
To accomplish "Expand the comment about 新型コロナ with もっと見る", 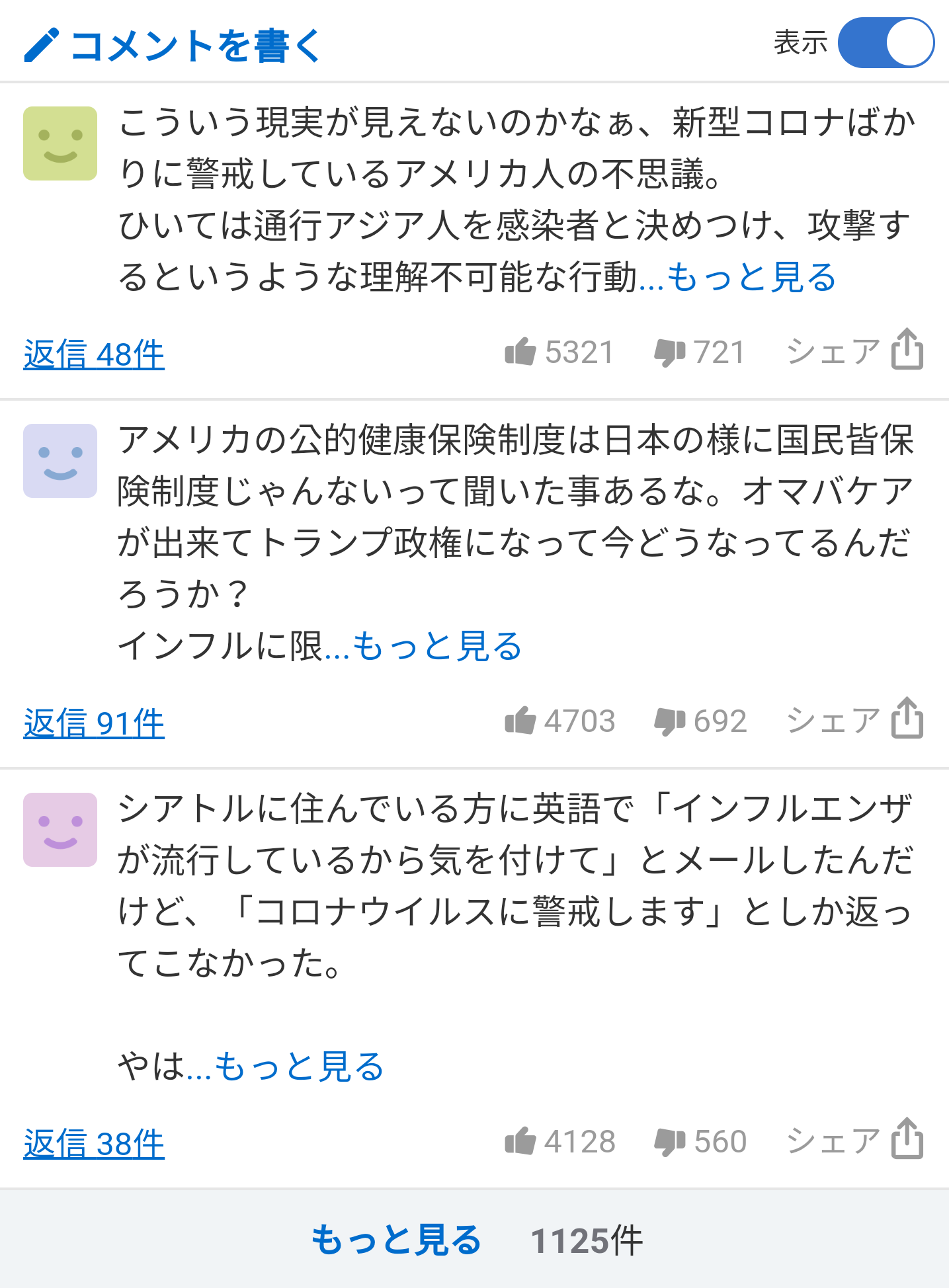I will pyautogui.click(x=751, y=277).
